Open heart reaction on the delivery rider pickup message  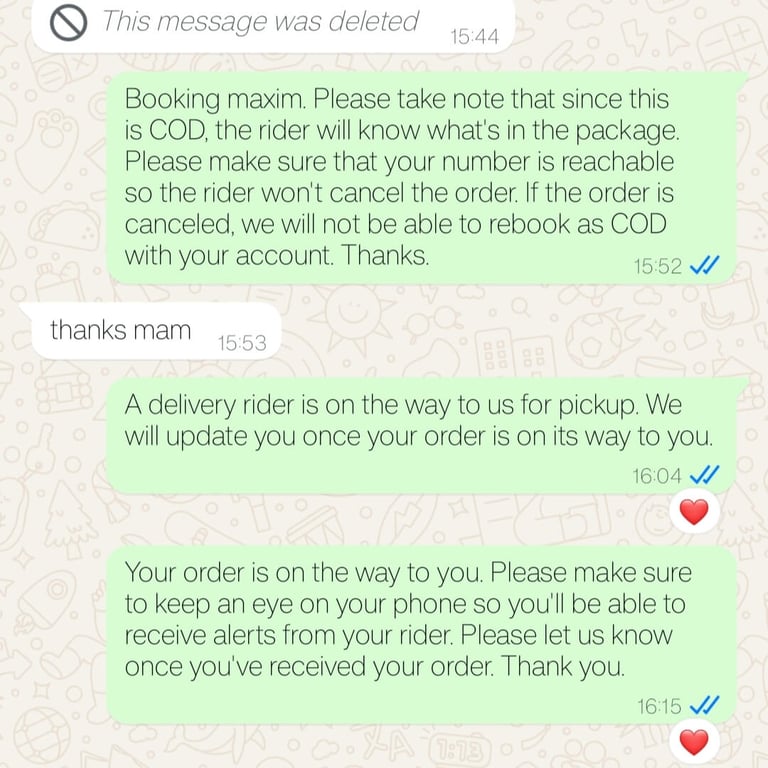point(693,512)
